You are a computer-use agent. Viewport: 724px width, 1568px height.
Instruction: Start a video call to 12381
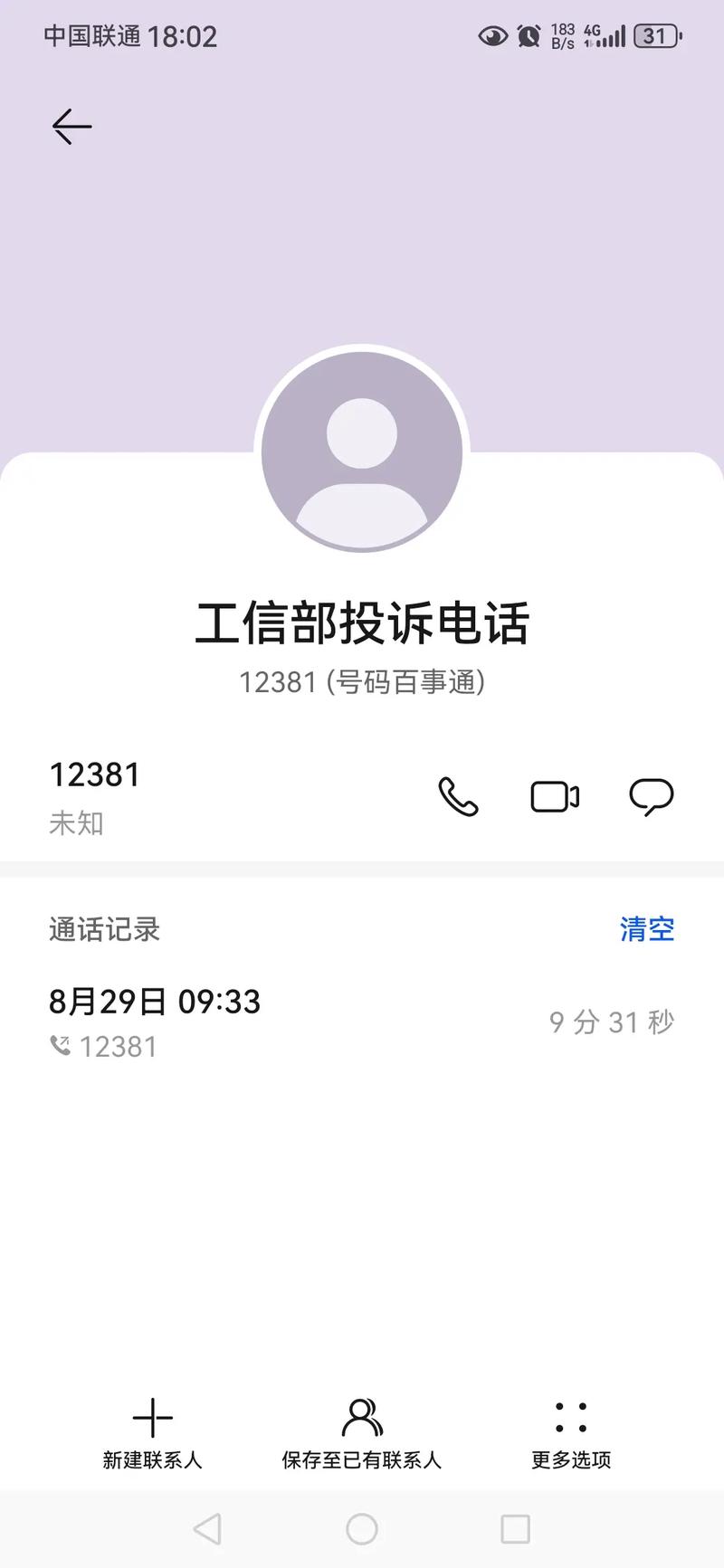tap(555, 796)
